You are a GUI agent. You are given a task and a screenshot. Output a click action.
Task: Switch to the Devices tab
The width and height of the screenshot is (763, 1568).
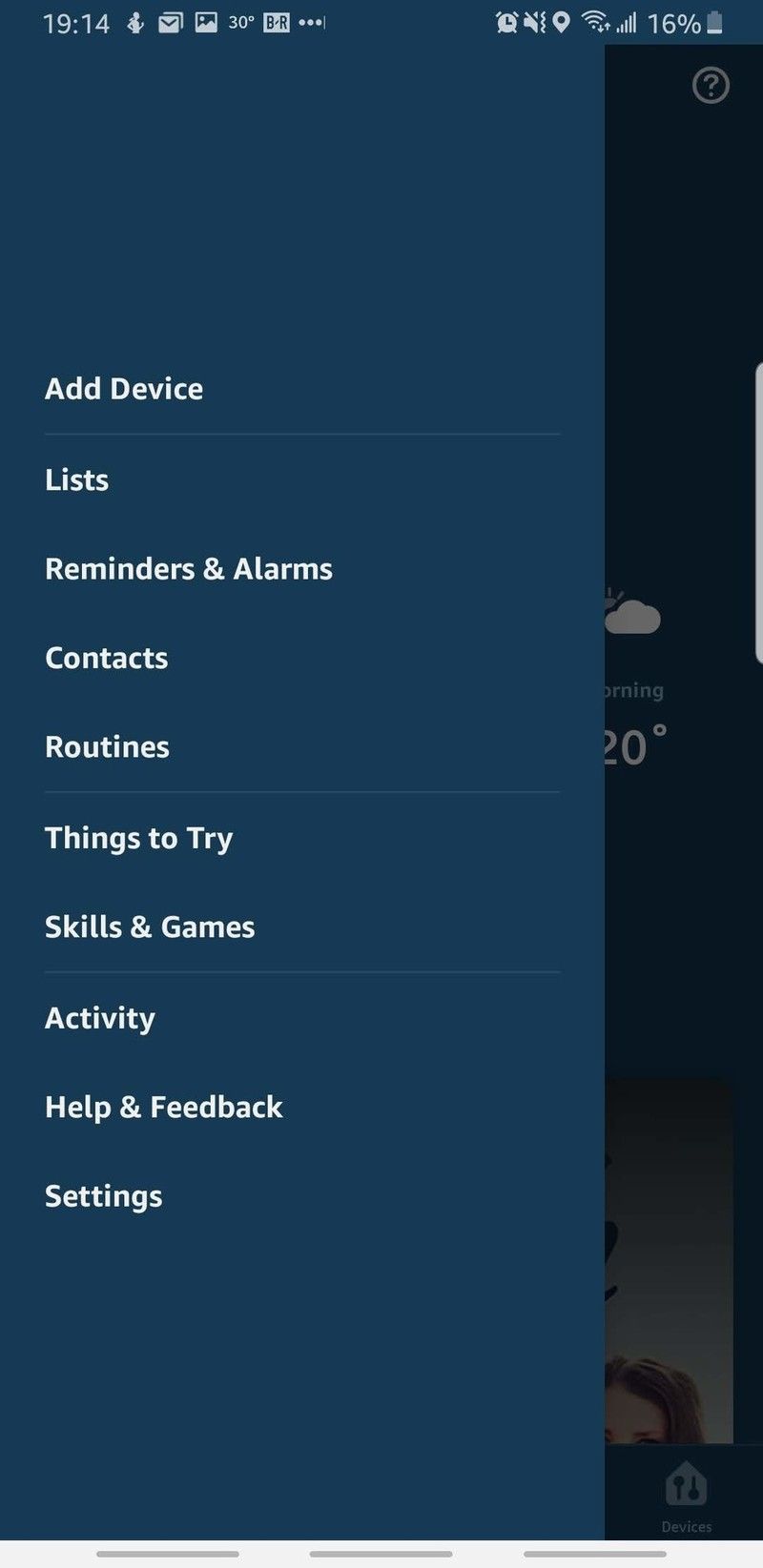pyautogui.click(x=686, y=1497)
